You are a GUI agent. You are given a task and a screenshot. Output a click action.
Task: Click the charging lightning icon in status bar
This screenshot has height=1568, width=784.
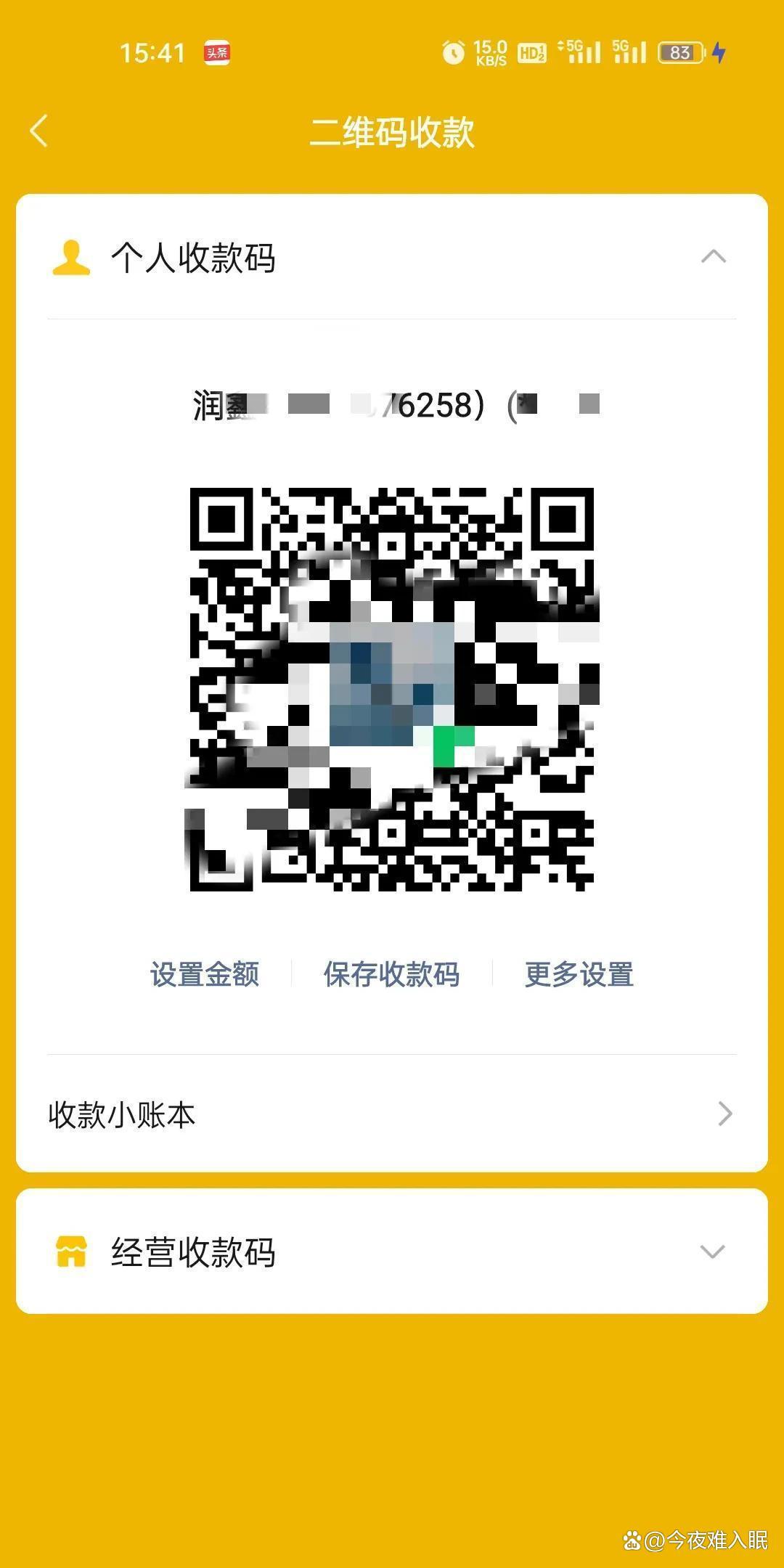tap(719, 51)
